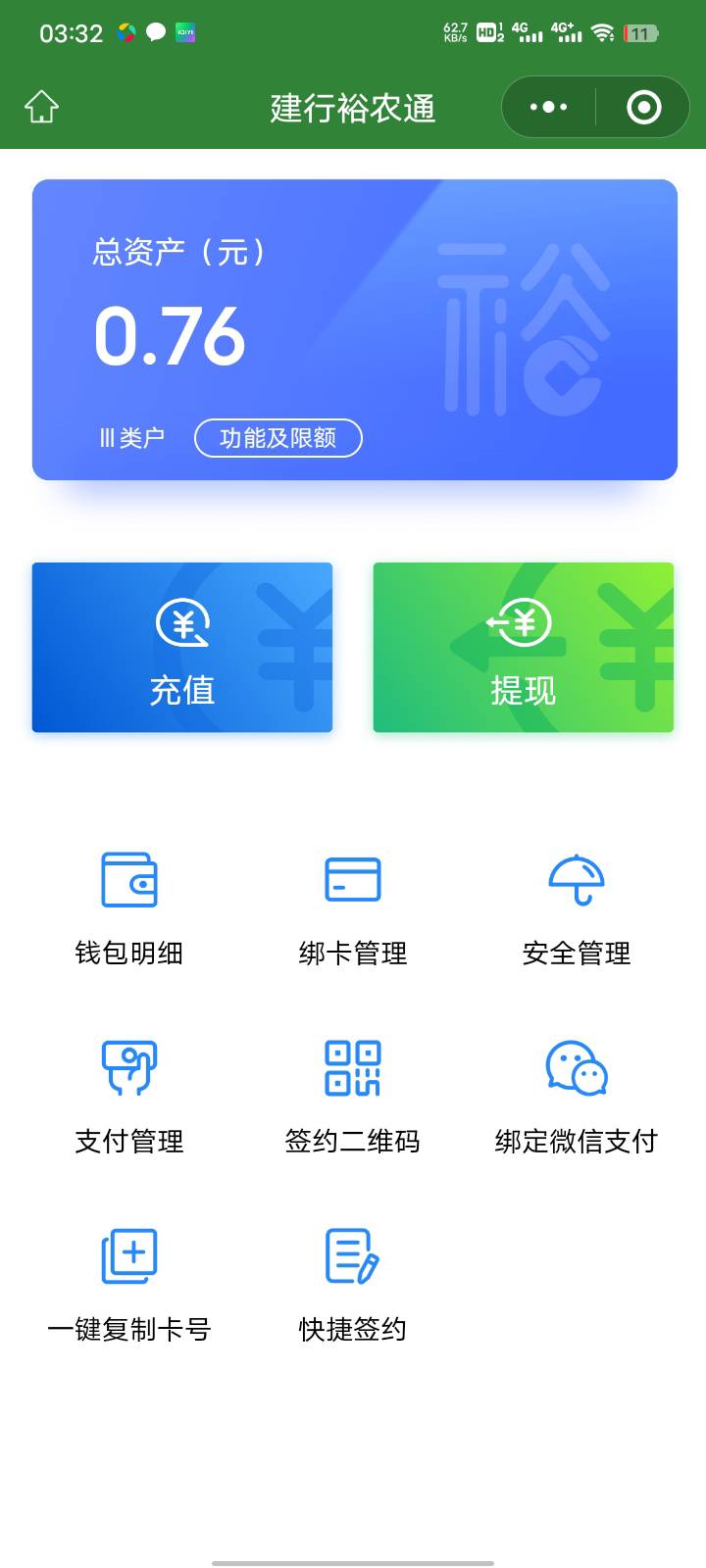Tap the mini program close capsule button
The image size is (706, 1568).
pyautogui.click(x=644, y=106)
